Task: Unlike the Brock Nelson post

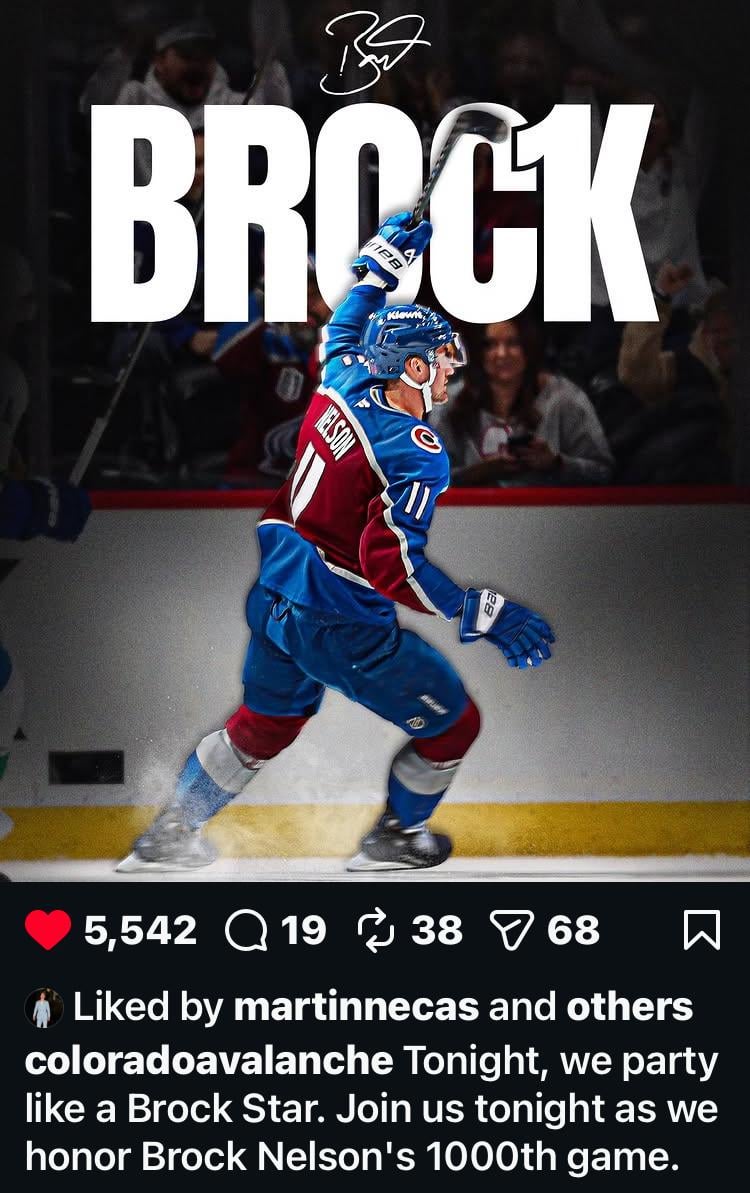Action: pyautogui.click(x=47, y=931)
